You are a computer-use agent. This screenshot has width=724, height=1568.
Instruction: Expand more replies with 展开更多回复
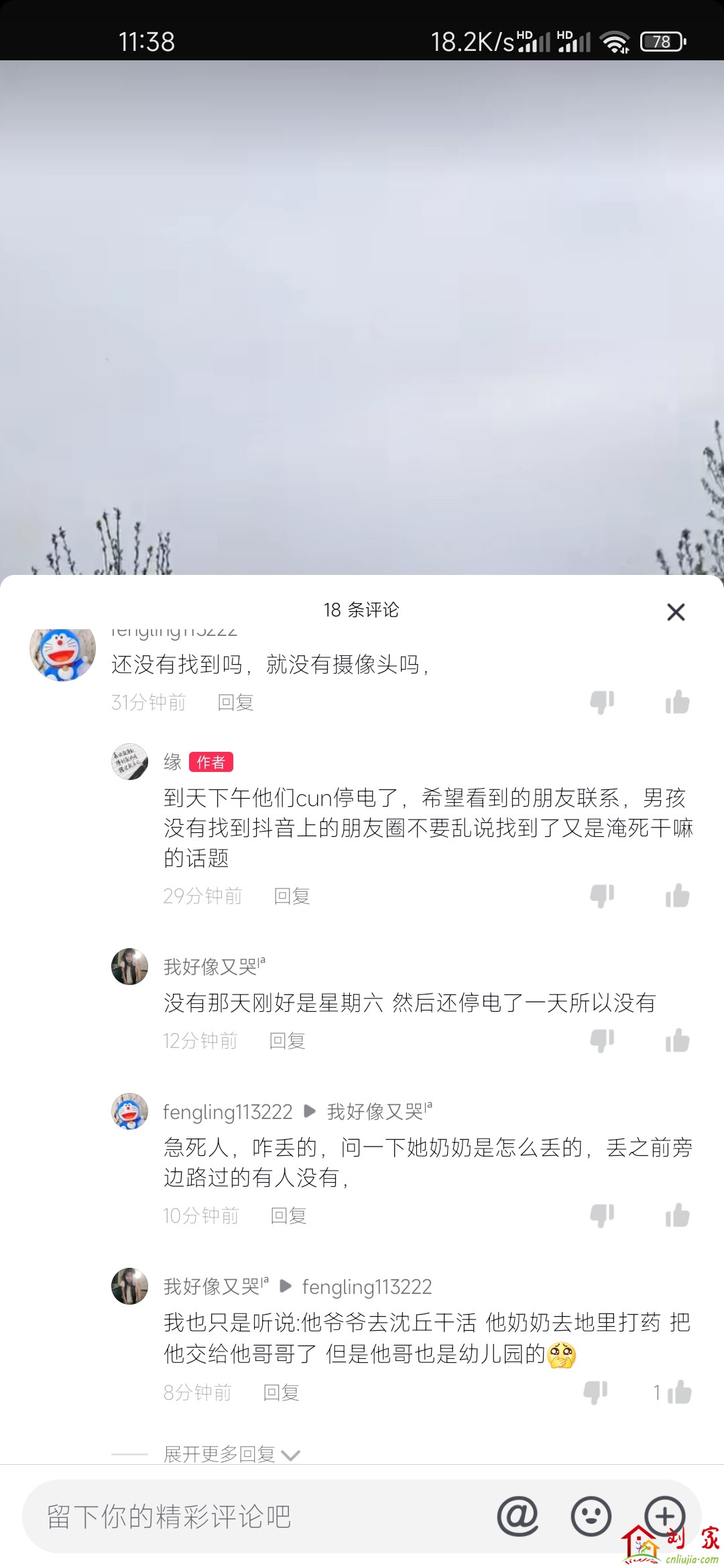[231, 1454]
